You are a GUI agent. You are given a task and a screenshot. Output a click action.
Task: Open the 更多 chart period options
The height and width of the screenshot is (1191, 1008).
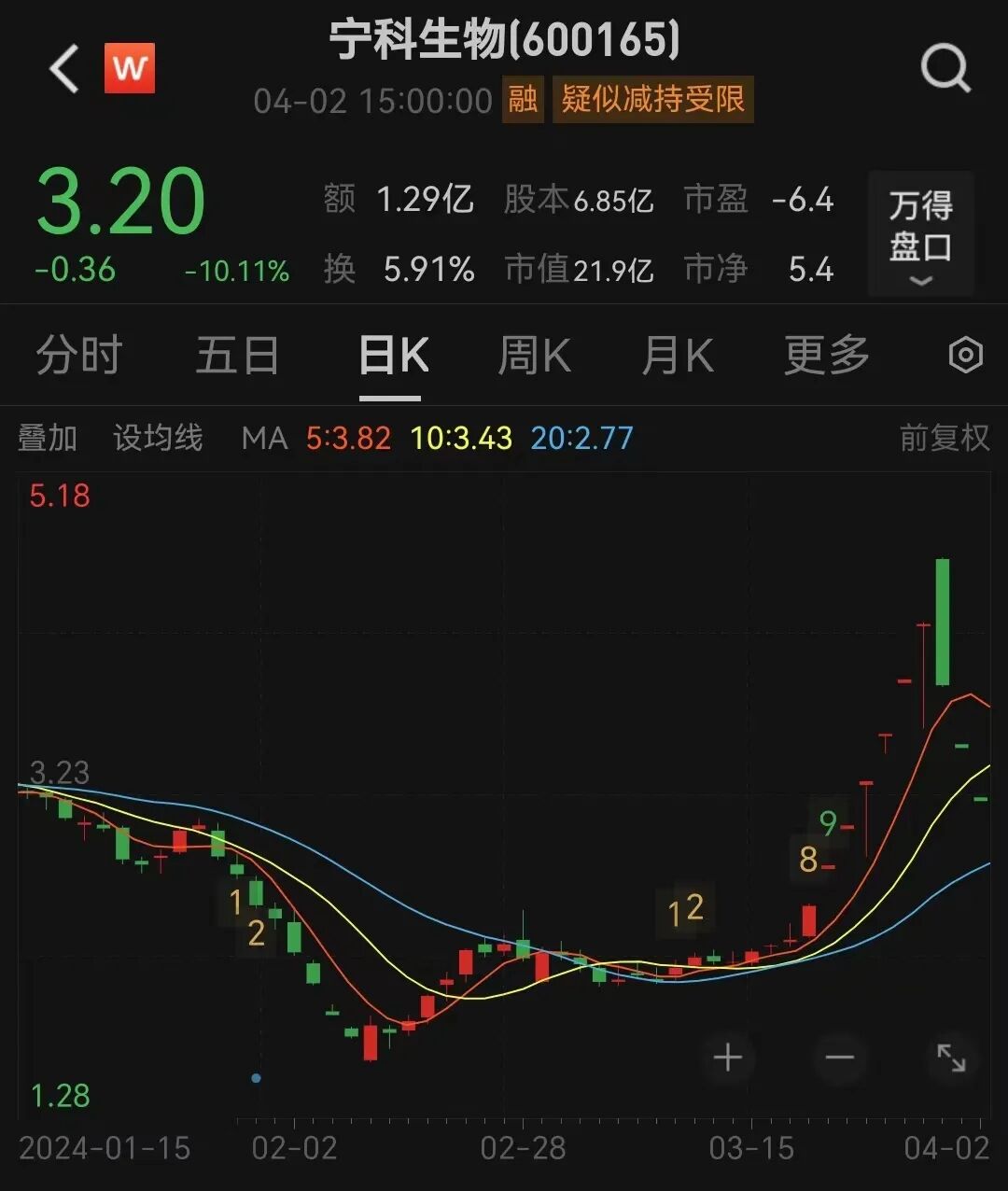(x=826, y=356)
